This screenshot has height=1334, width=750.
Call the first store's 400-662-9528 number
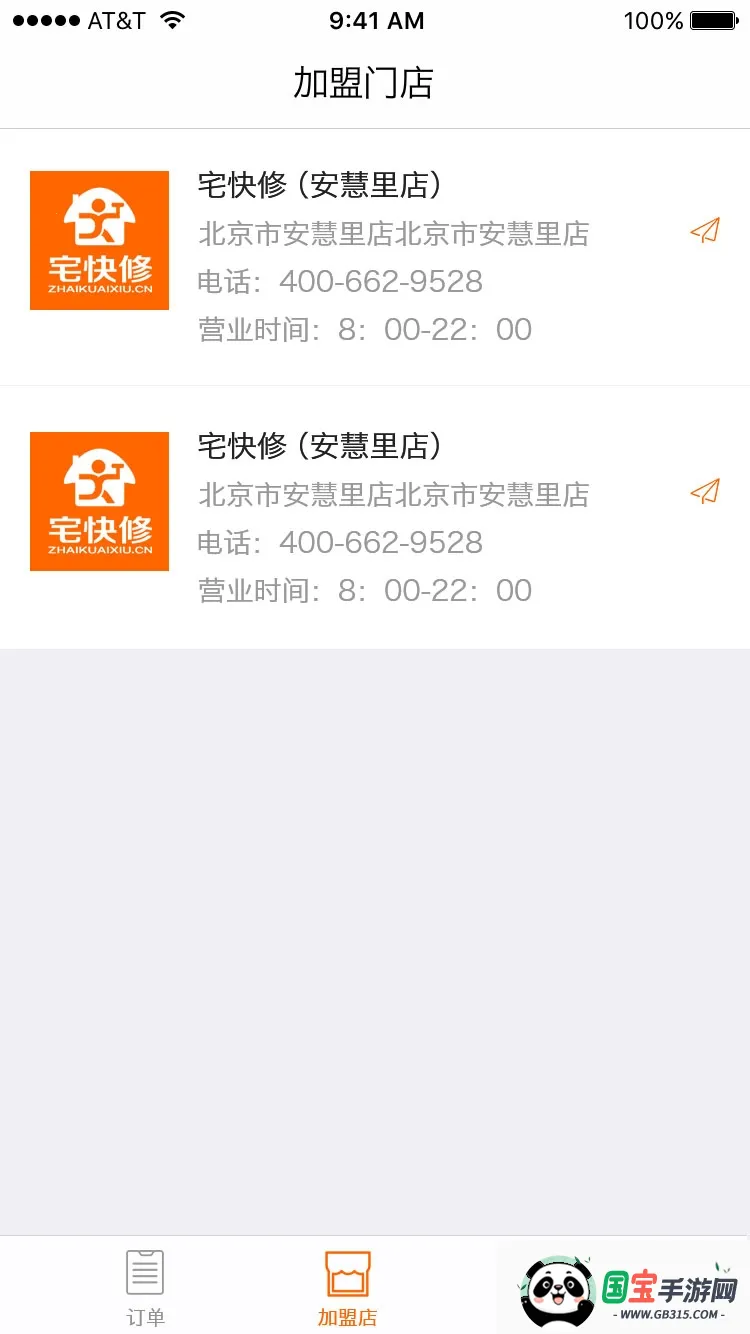[x=380, y=281]
